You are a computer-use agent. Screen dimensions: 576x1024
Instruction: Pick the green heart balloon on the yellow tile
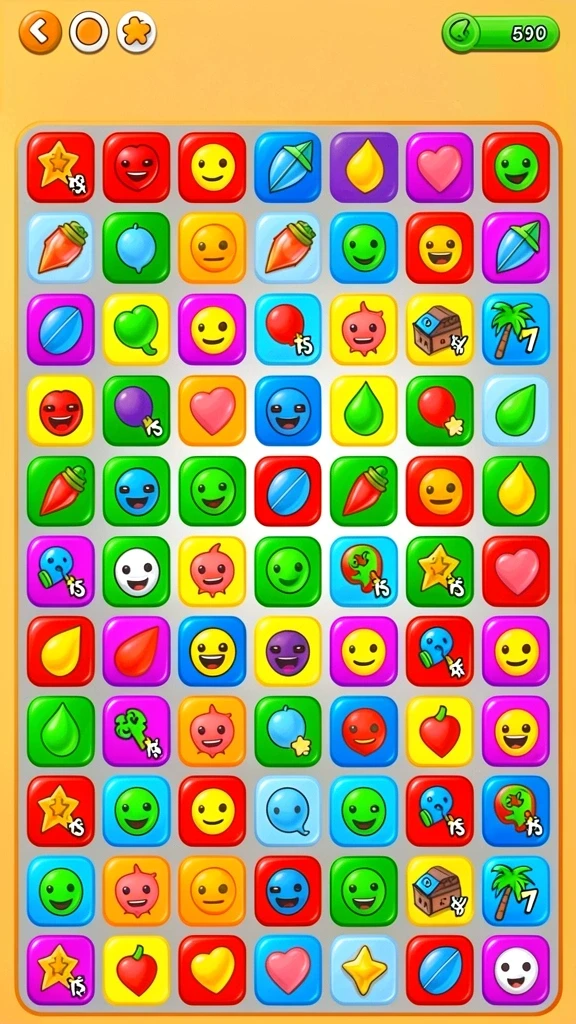pos(136,329)
